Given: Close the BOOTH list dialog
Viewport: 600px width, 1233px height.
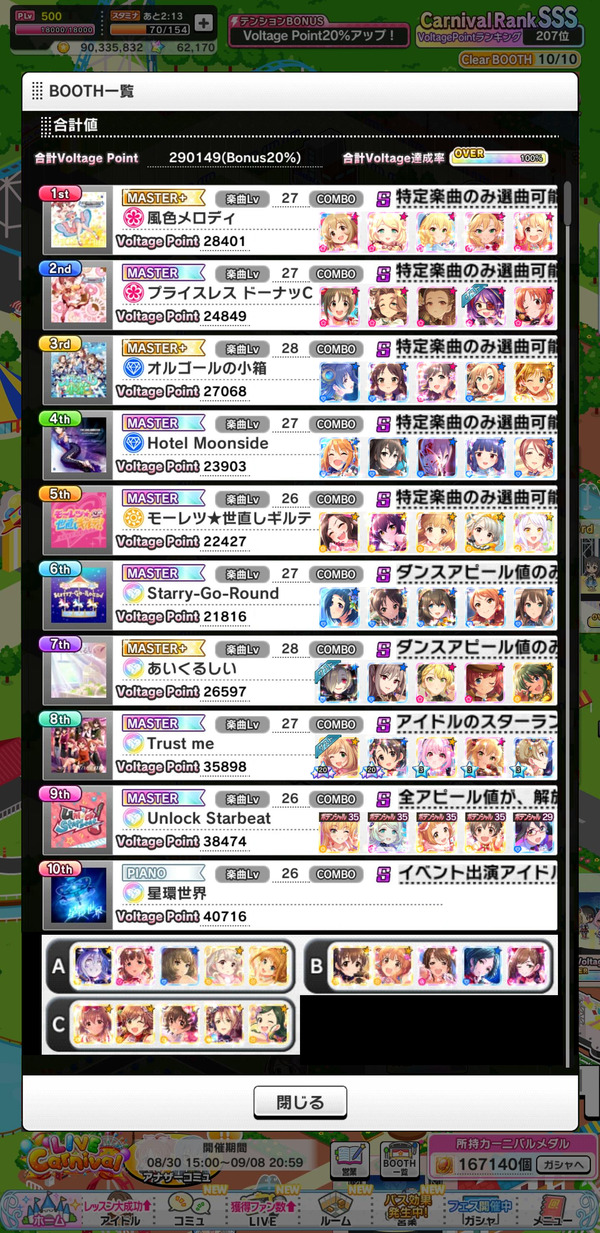Looking at the screenshot, I should tap(300, 1102).
